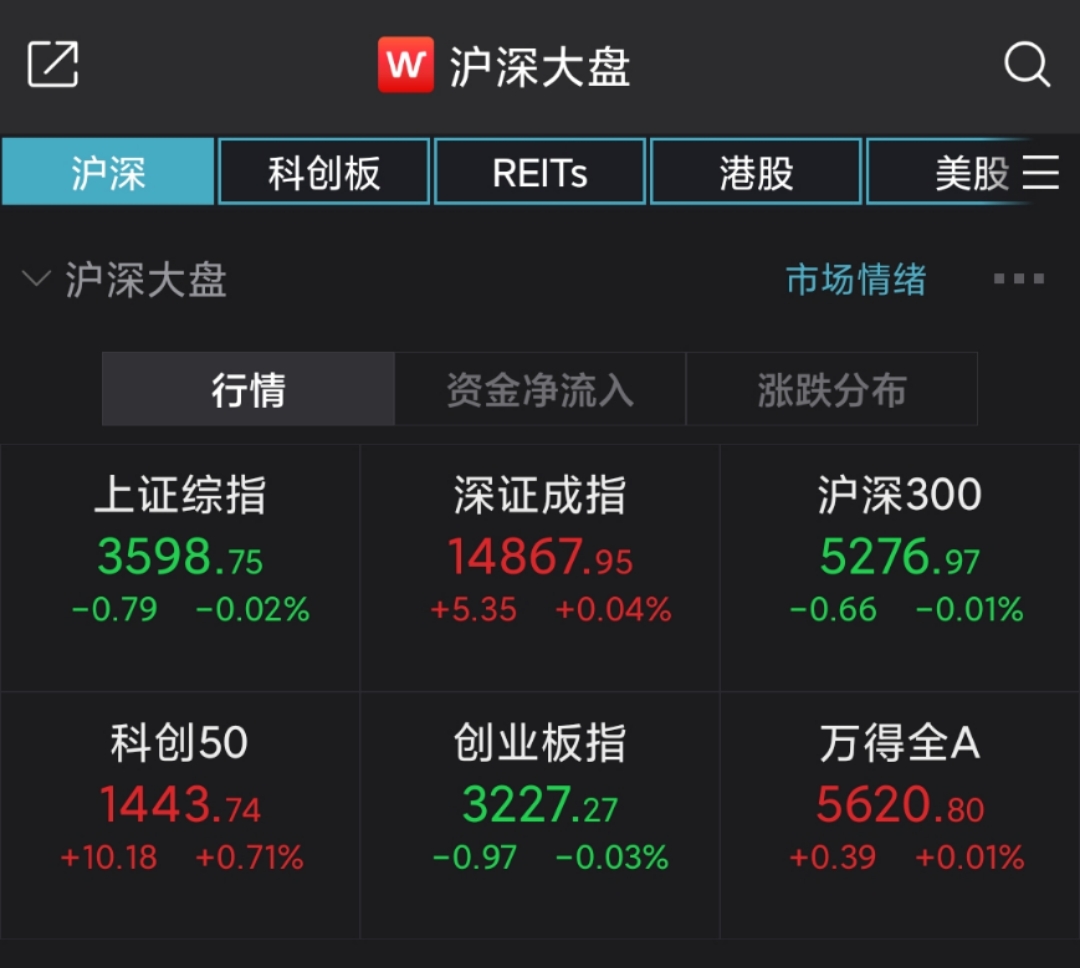Switch to 资金净流入 segment
This screenshot has width=1080, height=968.
(540, 389)
